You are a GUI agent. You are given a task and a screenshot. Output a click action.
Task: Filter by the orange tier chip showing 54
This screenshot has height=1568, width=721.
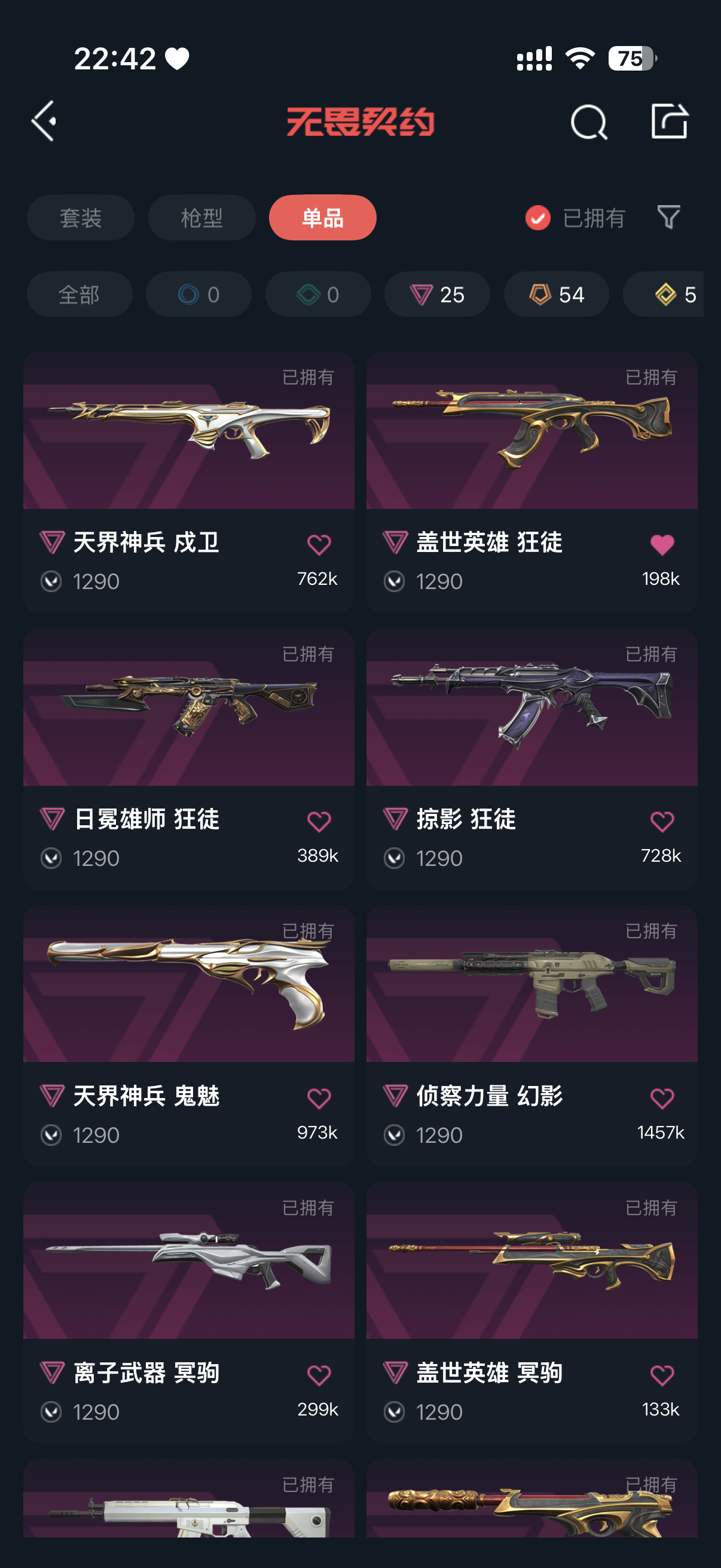click(x=556, y=295)
